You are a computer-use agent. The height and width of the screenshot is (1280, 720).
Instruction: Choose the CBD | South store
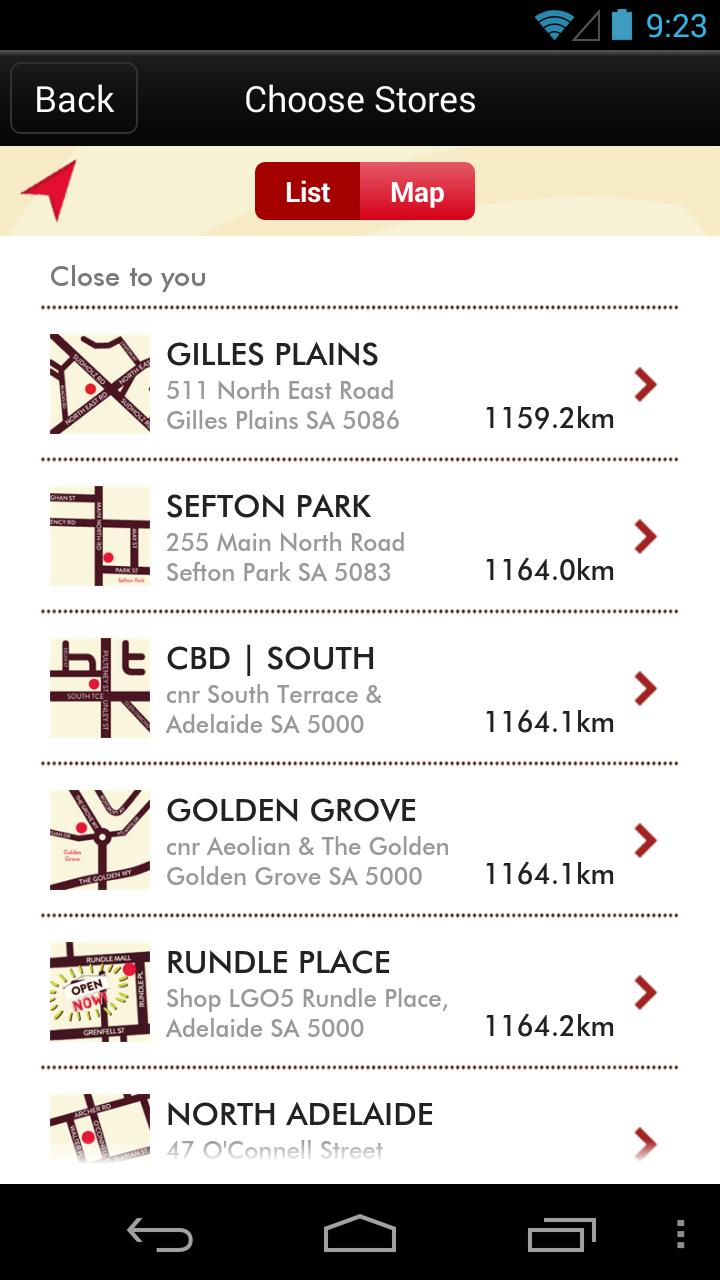[360, 689]
